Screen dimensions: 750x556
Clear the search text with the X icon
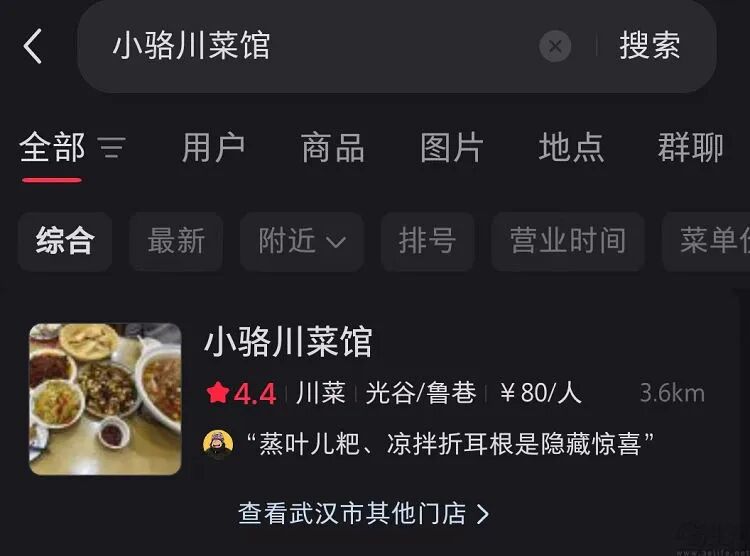point(555,46)
